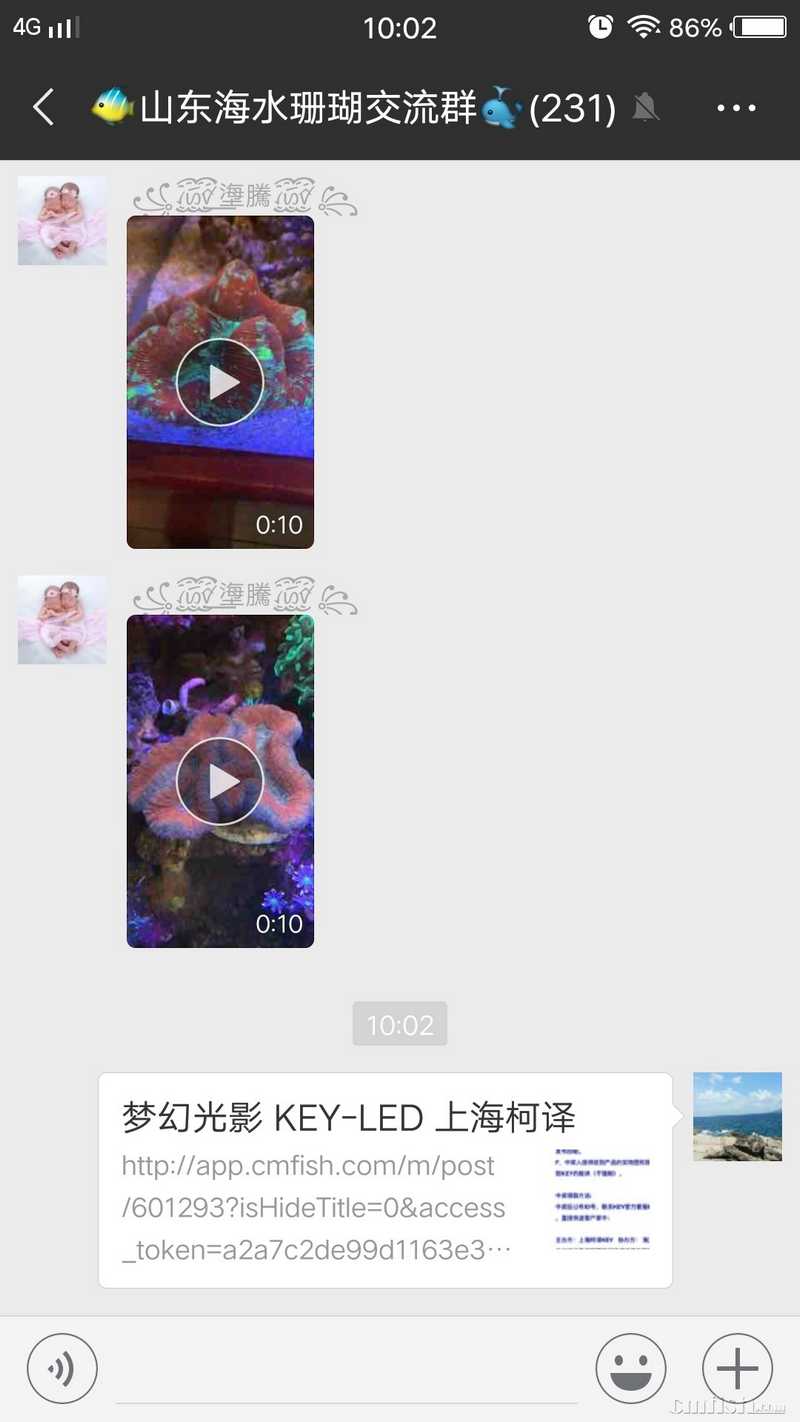
Task: View sender avatar beside first video
Action: coord(62,220)
